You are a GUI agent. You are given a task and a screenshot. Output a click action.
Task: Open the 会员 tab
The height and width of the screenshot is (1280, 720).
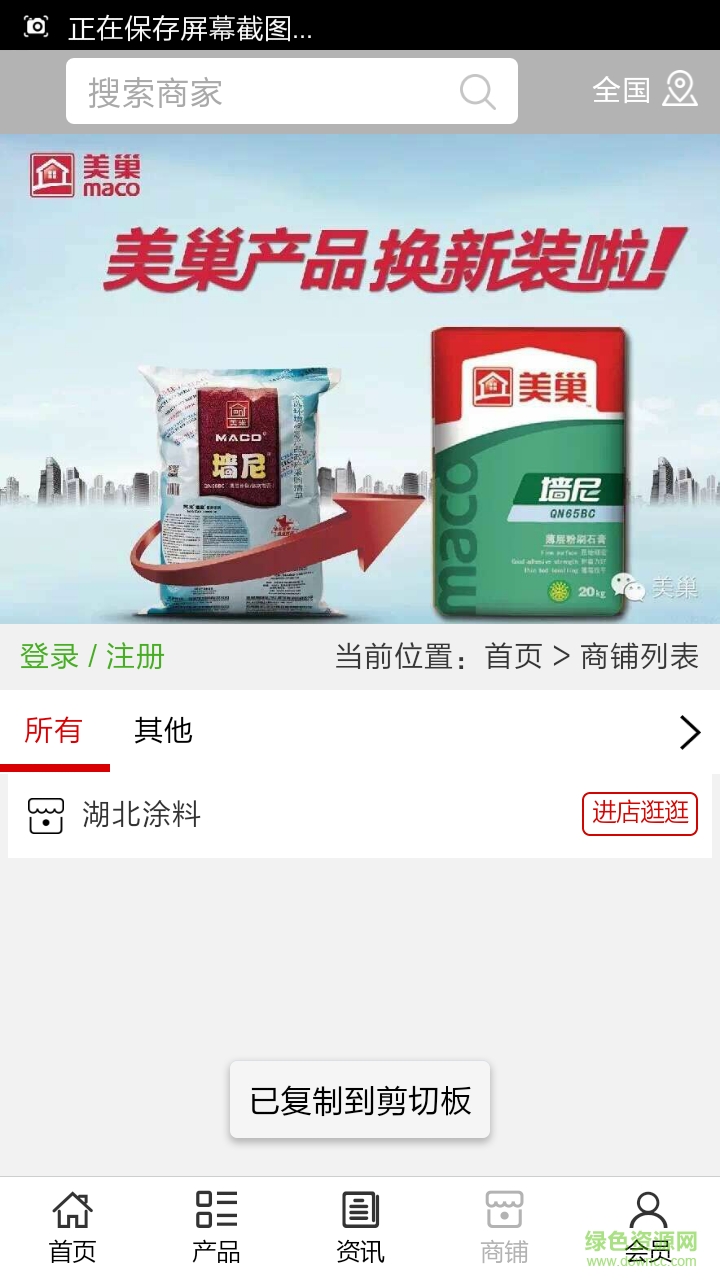(648, 1227)
